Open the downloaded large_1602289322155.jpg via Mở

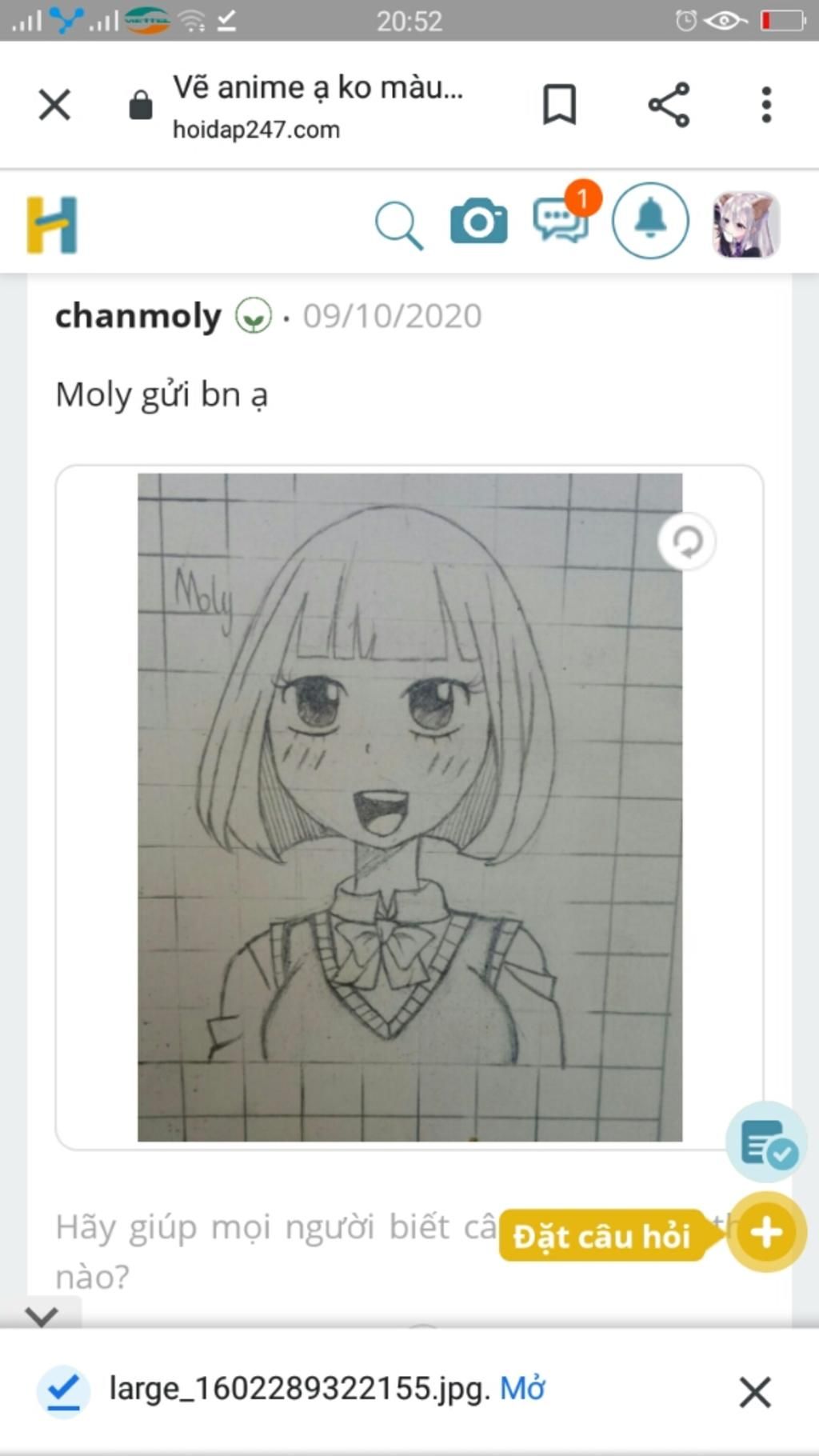522,1389
